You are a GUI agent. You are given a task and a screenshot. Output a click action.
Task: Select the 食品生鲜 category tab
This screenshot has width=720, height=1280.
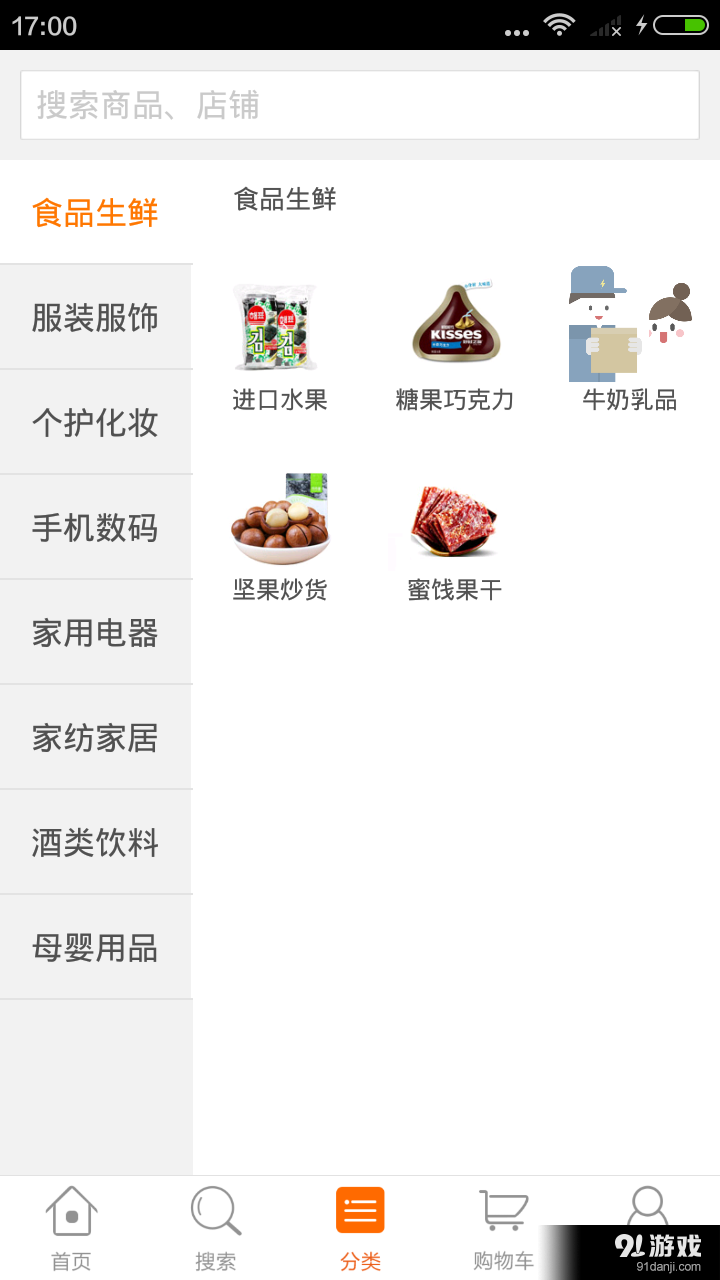pyautogui.click(x=96, y=211)
